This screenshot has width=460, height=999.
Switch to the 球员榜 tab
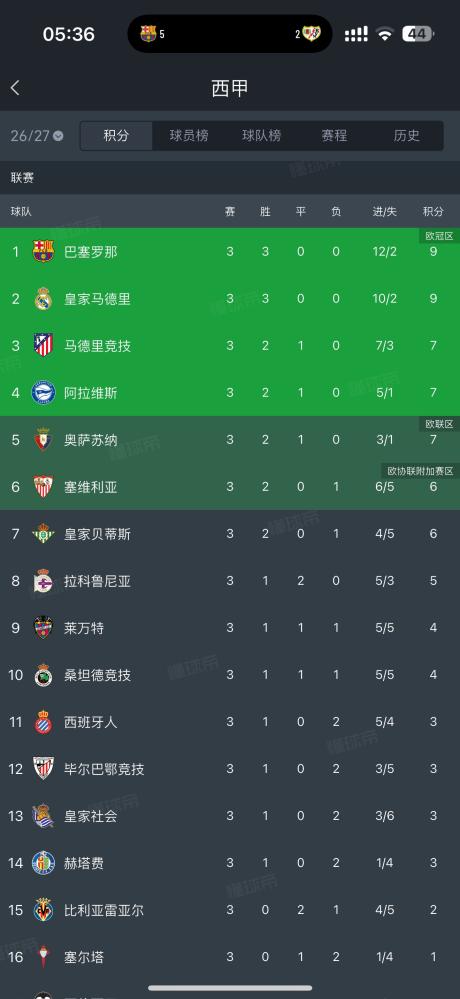pyautogui.click(x=189, y=136)
